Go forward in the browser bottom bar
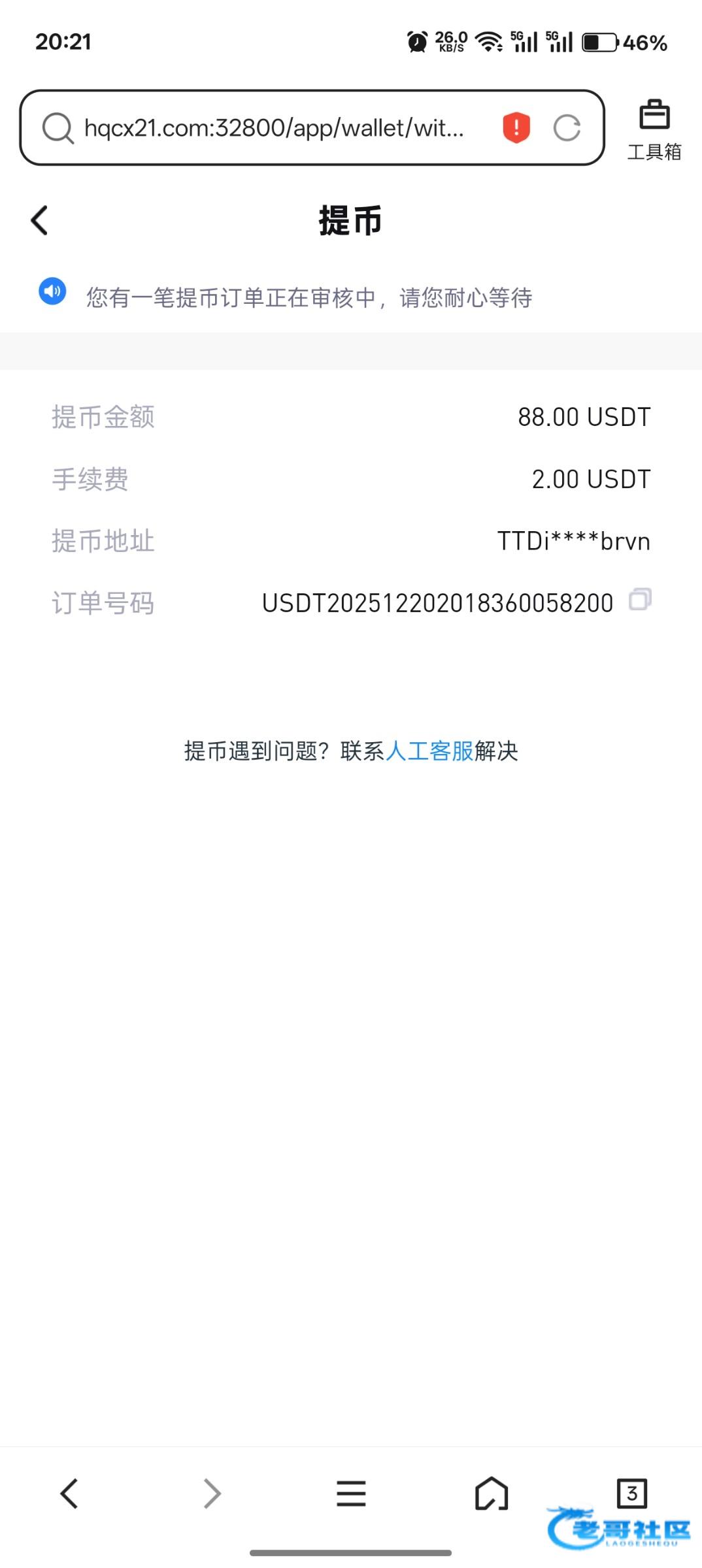This screenshot has width=702, height=1568. 212,1494
